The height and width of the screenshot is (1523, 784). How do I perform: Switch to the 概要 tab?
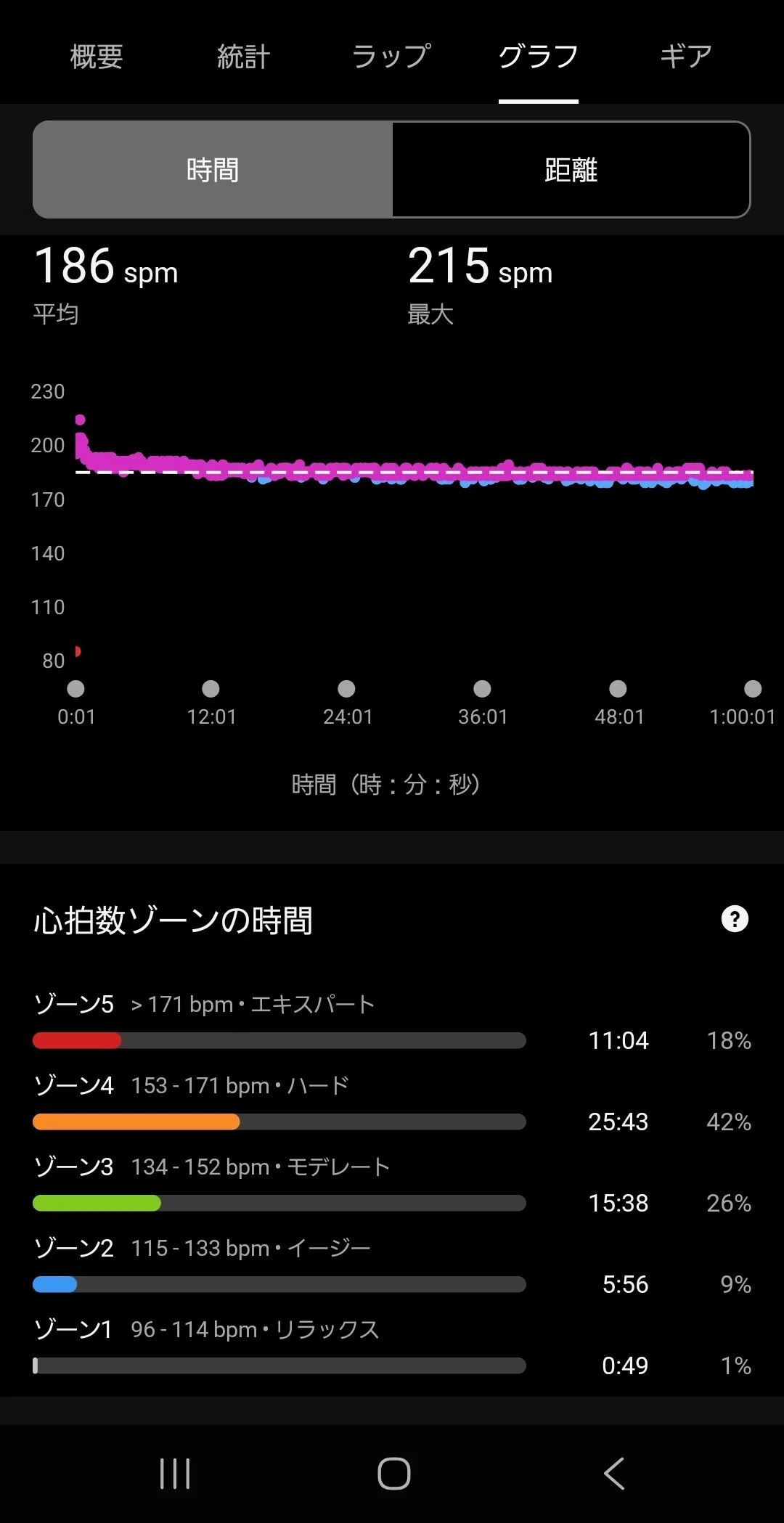[97, 57]
